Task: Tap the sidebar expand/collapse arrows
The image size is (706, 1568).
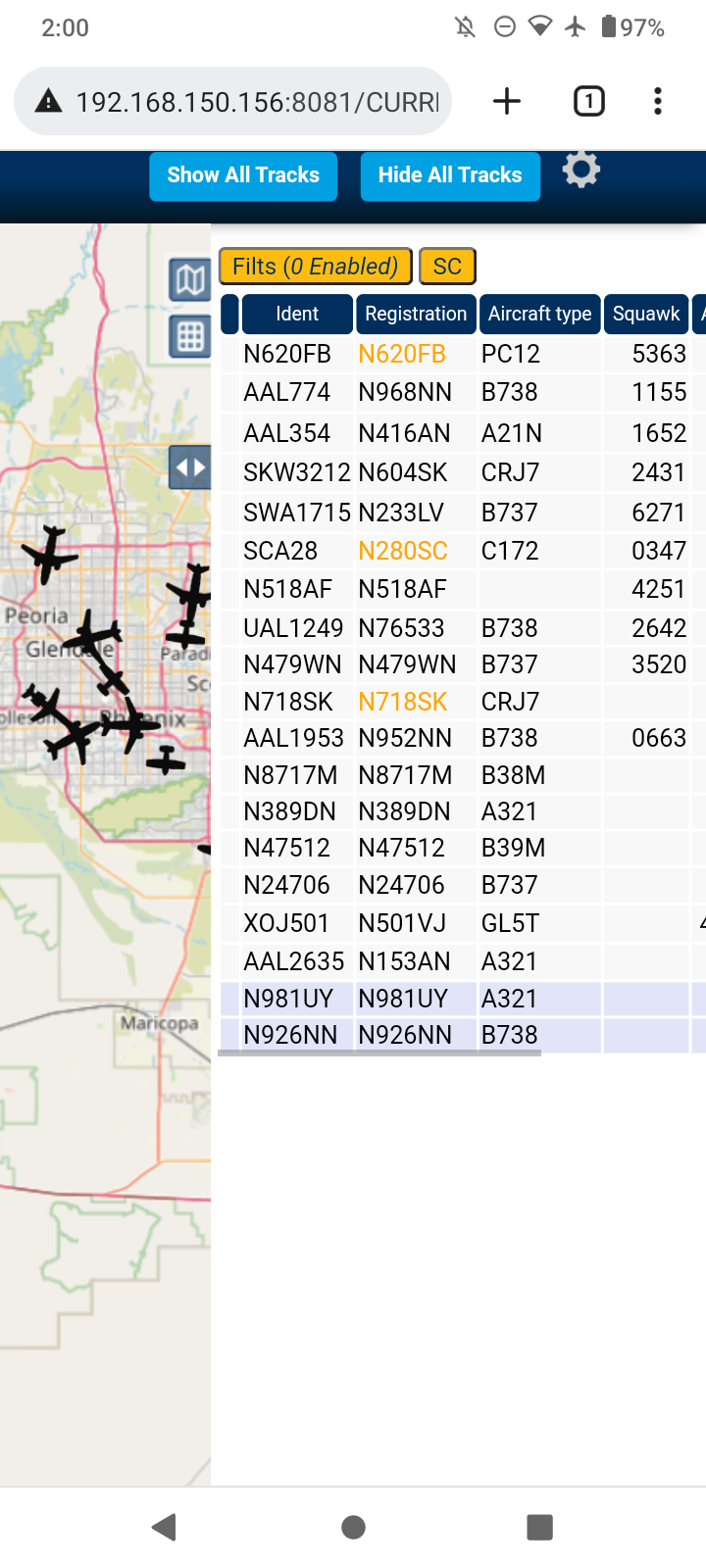Action: point(190,467)
